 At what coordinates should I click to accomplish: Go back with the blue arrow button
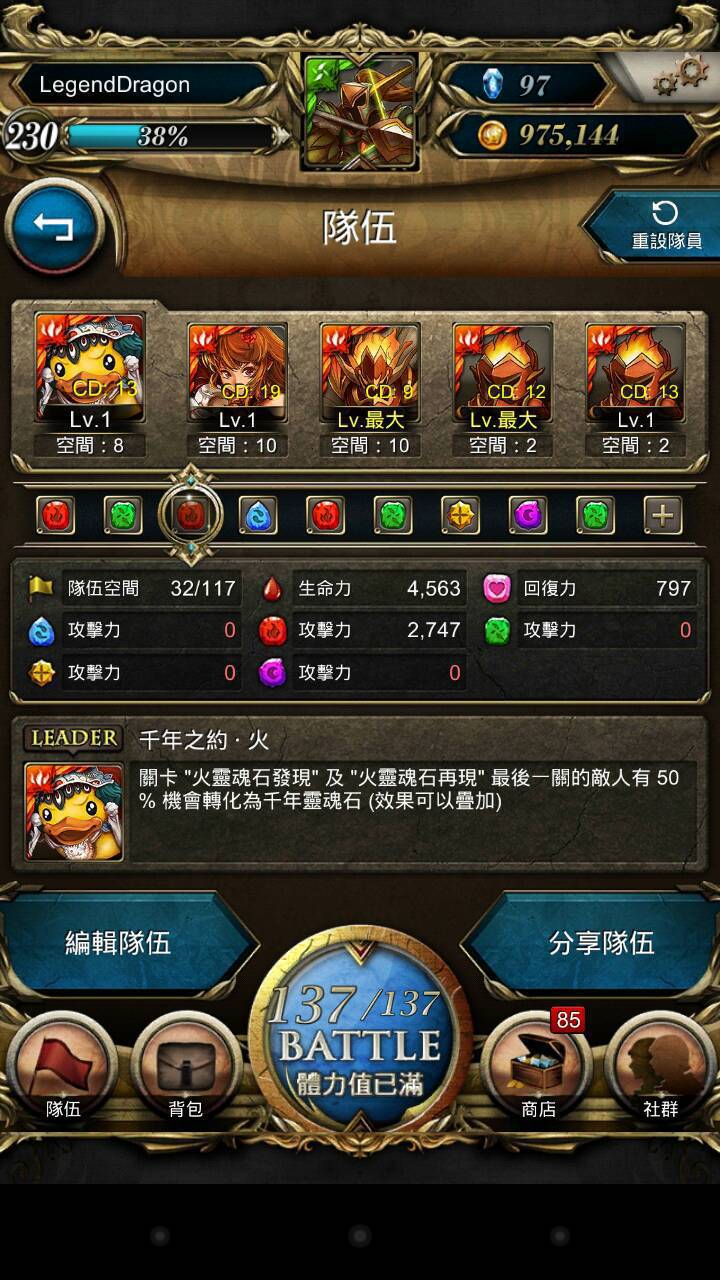[54, 226]
